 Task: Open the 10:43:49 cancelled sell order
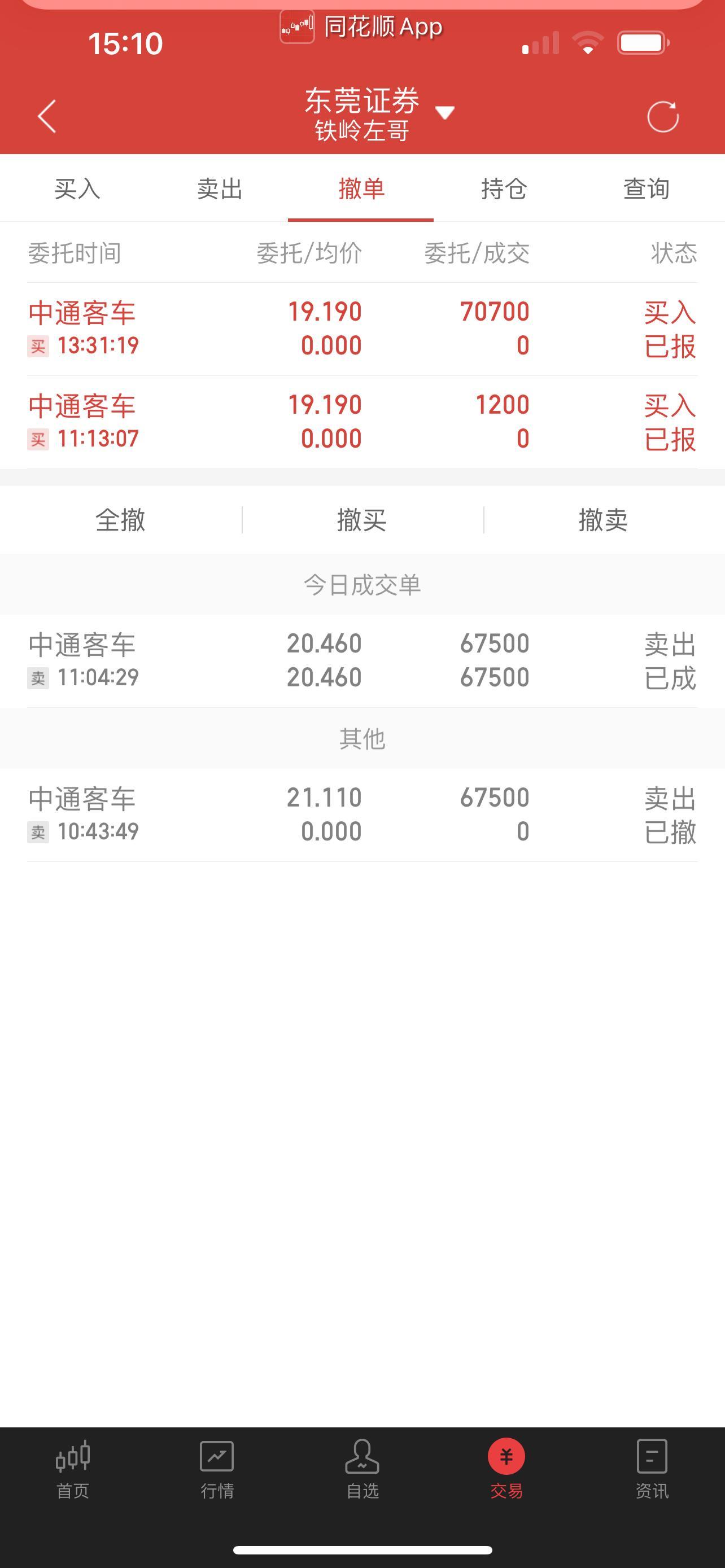[x=362, y=814]
